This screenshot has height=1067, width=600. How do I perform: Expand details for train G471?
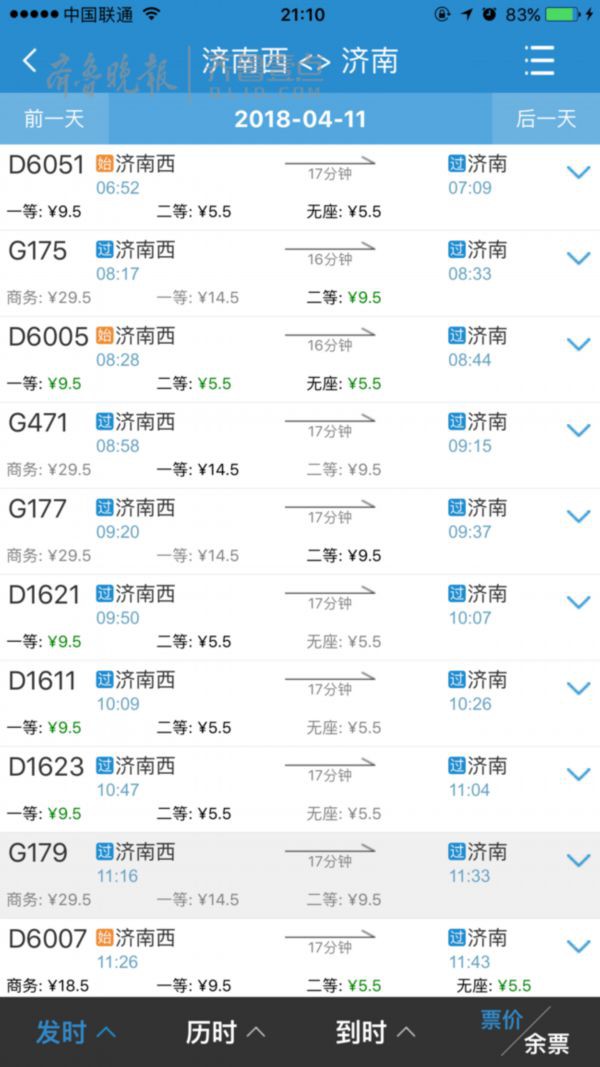pos(579,430)
